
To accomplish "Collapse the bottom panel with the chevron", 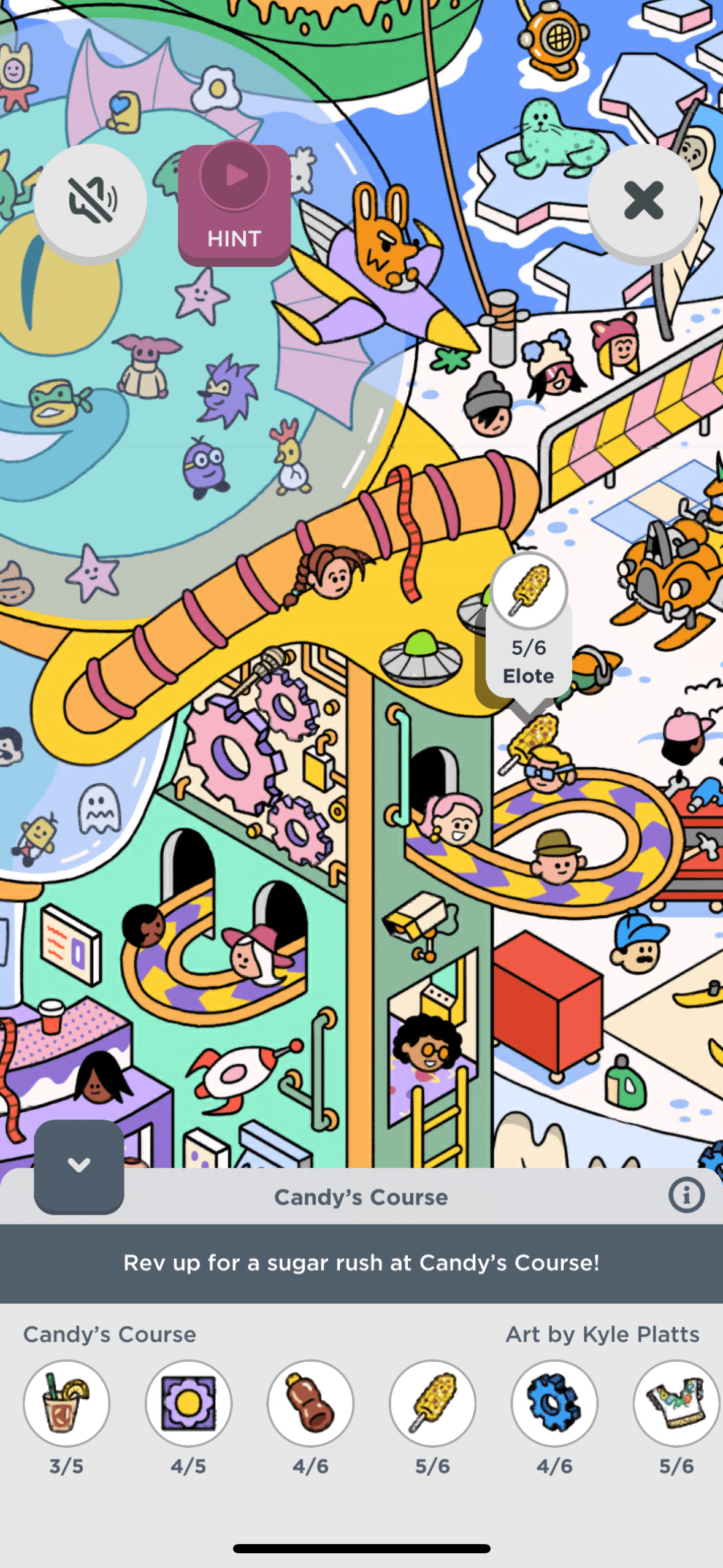I will point(79,1166).
